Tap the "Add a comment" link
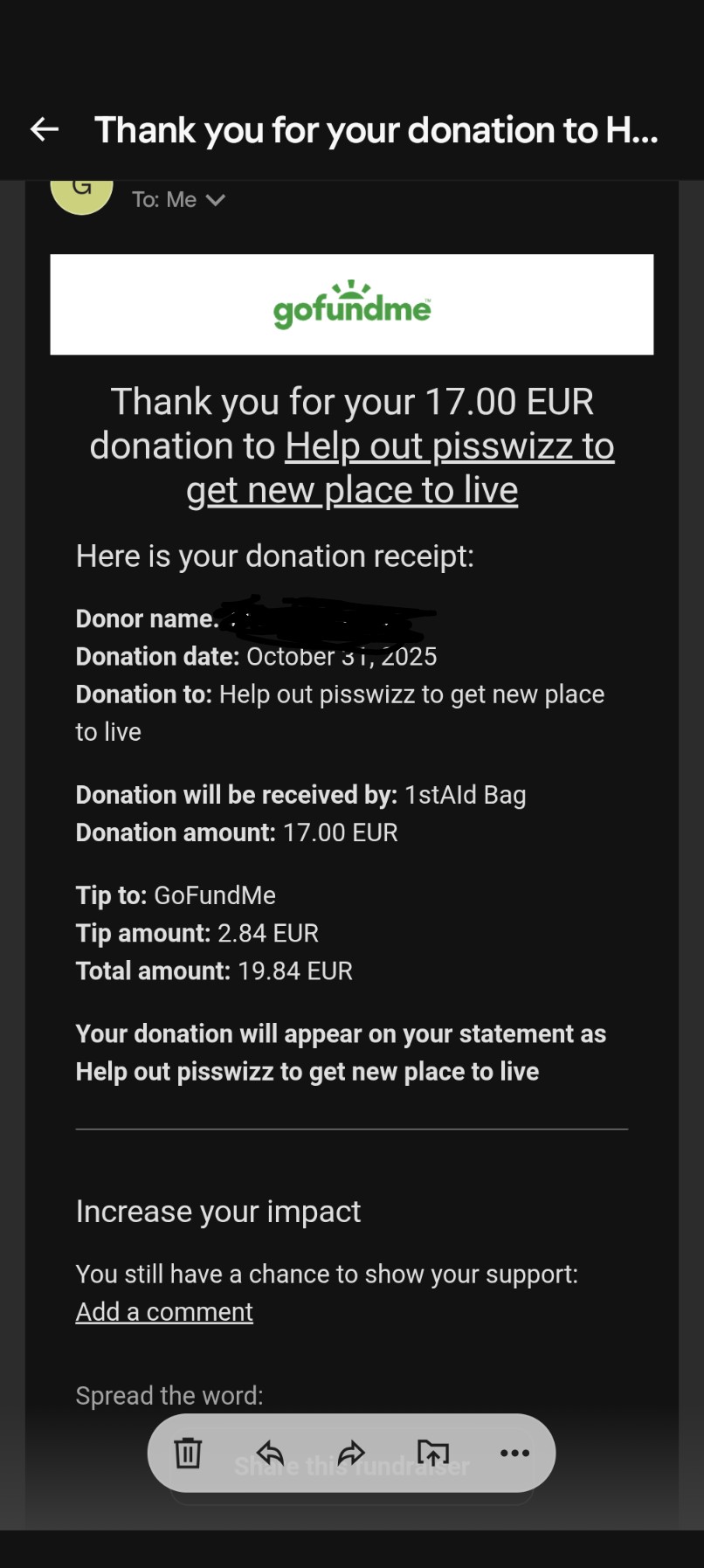 (x=164, y=1311)
